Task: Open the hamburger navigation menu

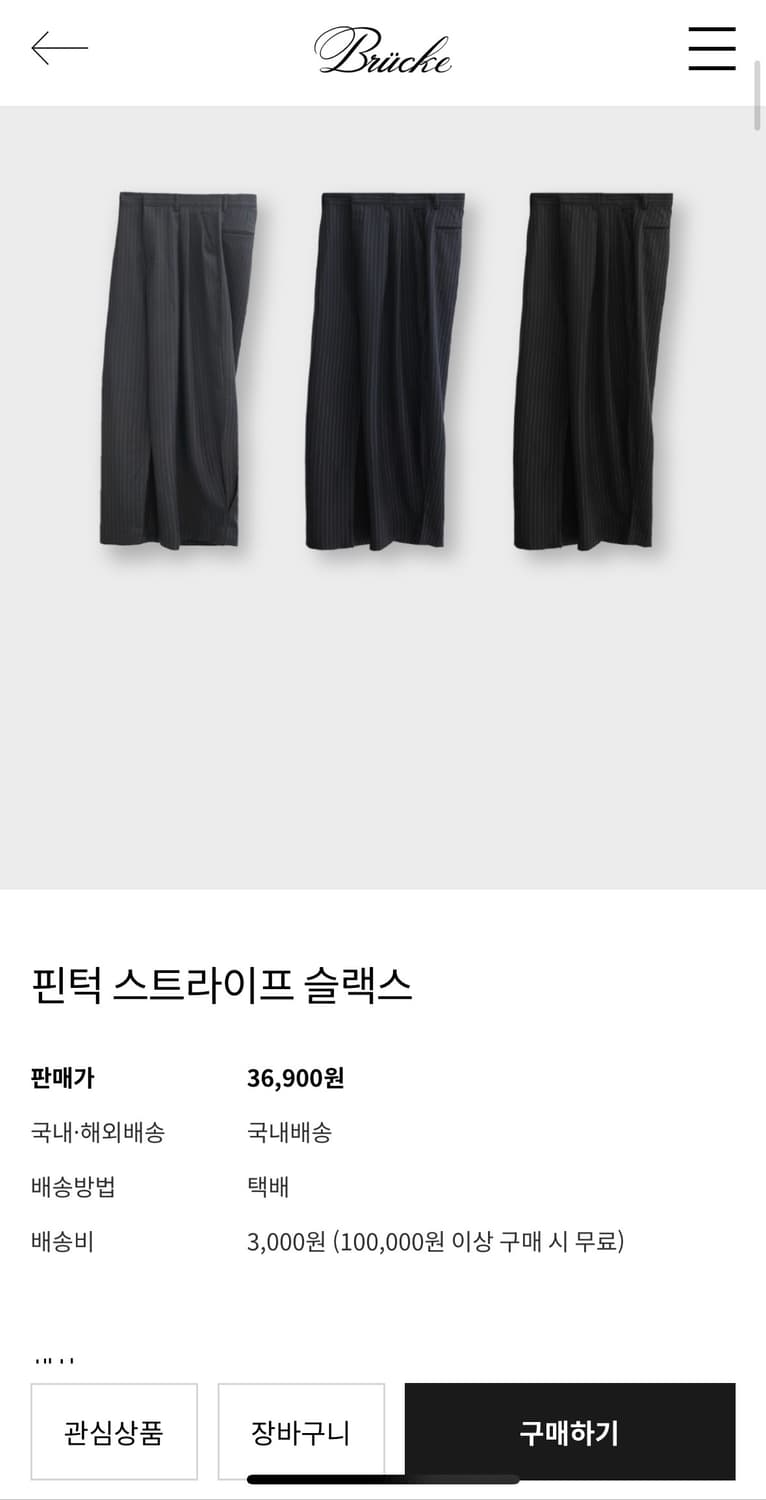Action: [711, 49]
